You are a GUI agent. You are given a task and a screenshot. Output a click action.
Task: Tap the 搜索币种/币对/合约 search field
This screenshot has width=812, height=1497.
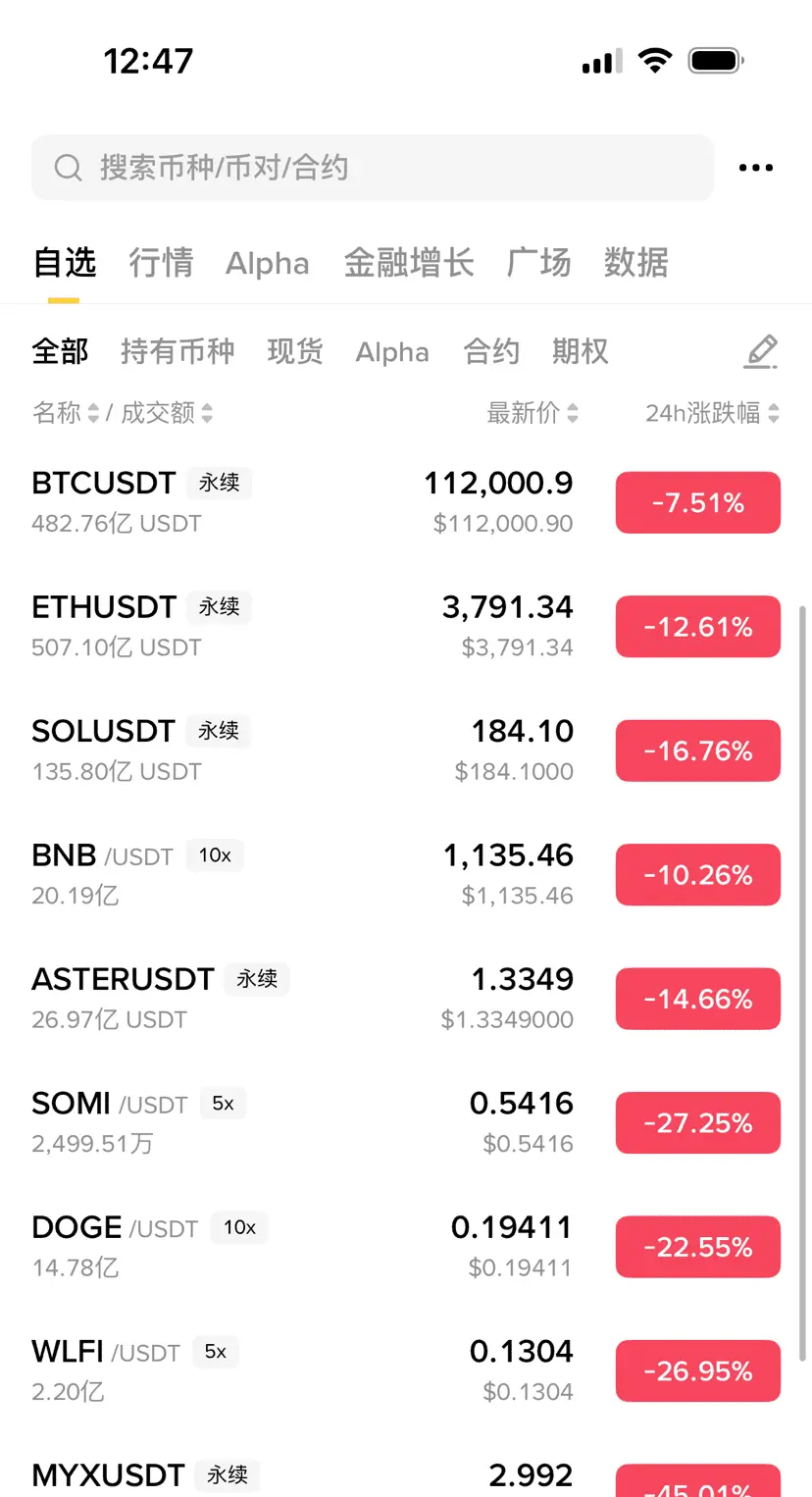(x=373, y=168)
